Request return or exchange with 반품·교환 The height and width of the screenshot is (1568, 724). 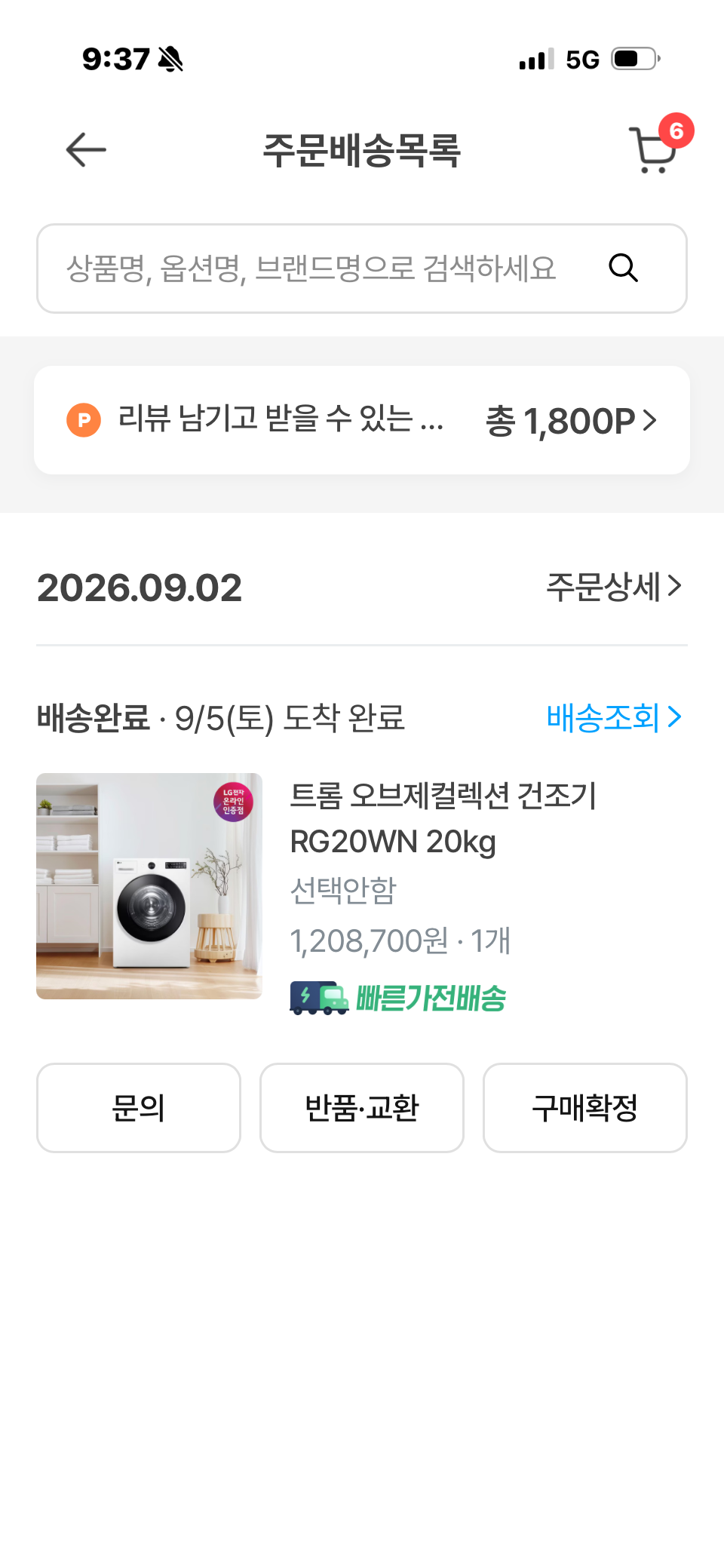[x=362, y=1108]
